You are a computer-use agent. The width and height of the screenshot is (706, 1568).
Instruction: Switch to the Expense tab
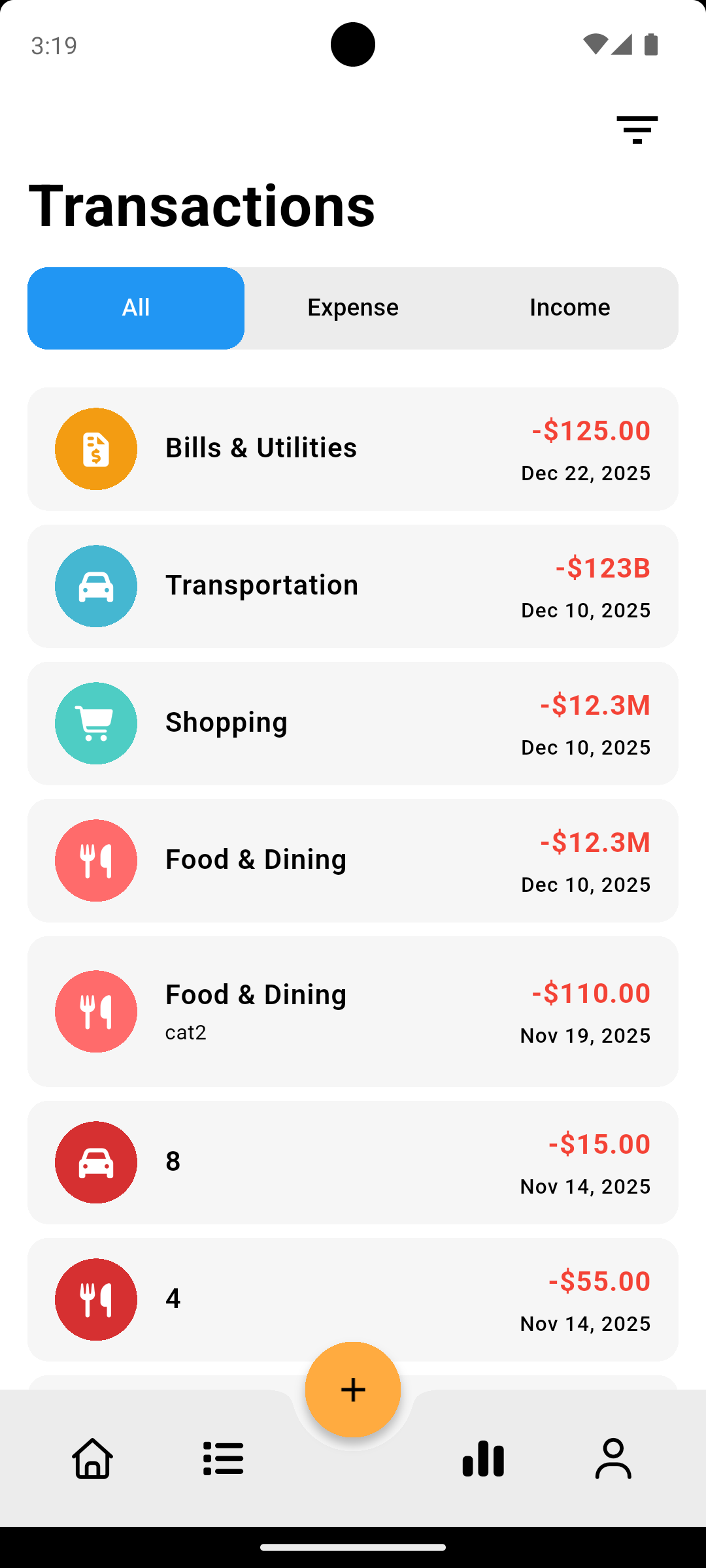pyautogui.click(x=352, y=307)
